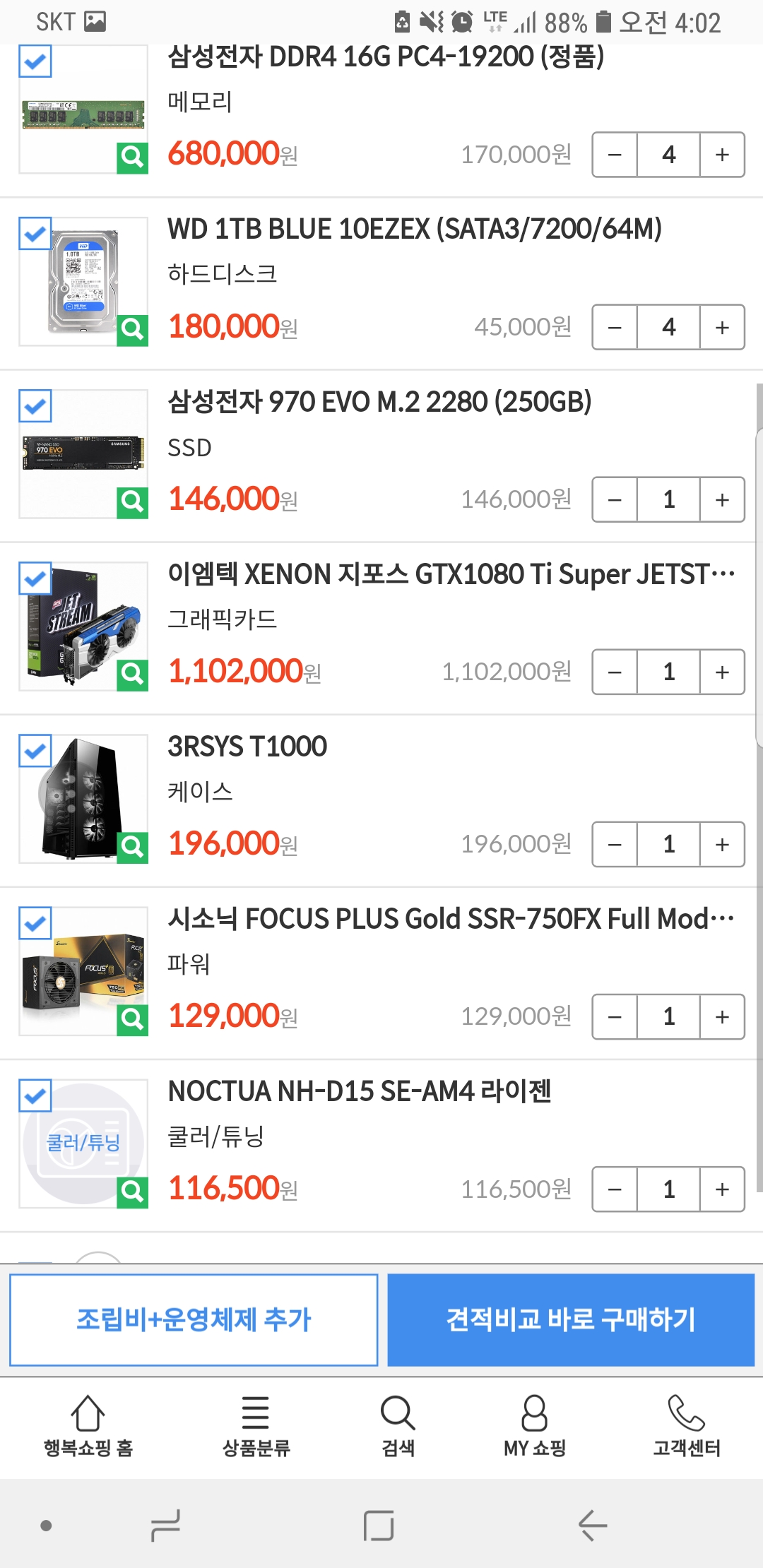Viewport: 763px width, 1568px height.
Task: Decrease quantity of 삼성전자 DDR4 16G memory
Action: click(x=615, y=155)
